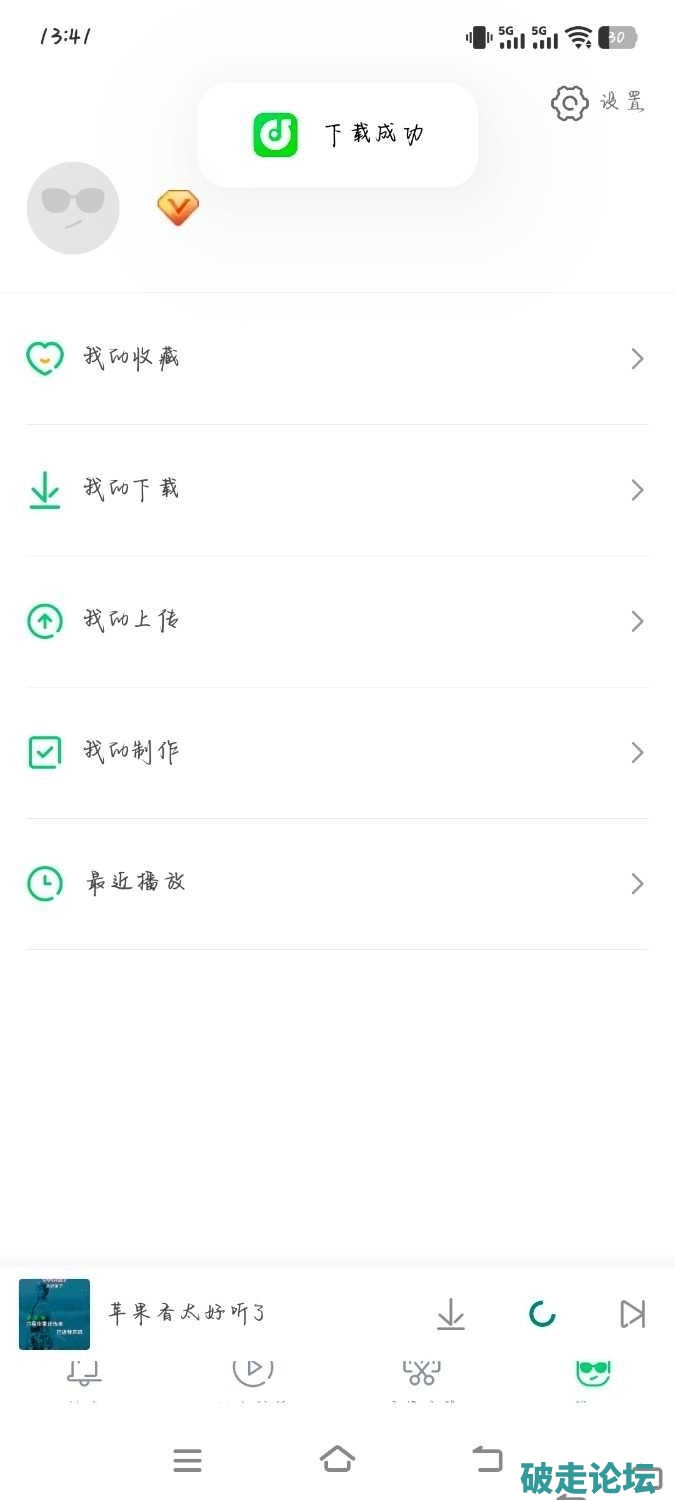
Task: Open 最近播放 recent plays
Action: point(336,883)
